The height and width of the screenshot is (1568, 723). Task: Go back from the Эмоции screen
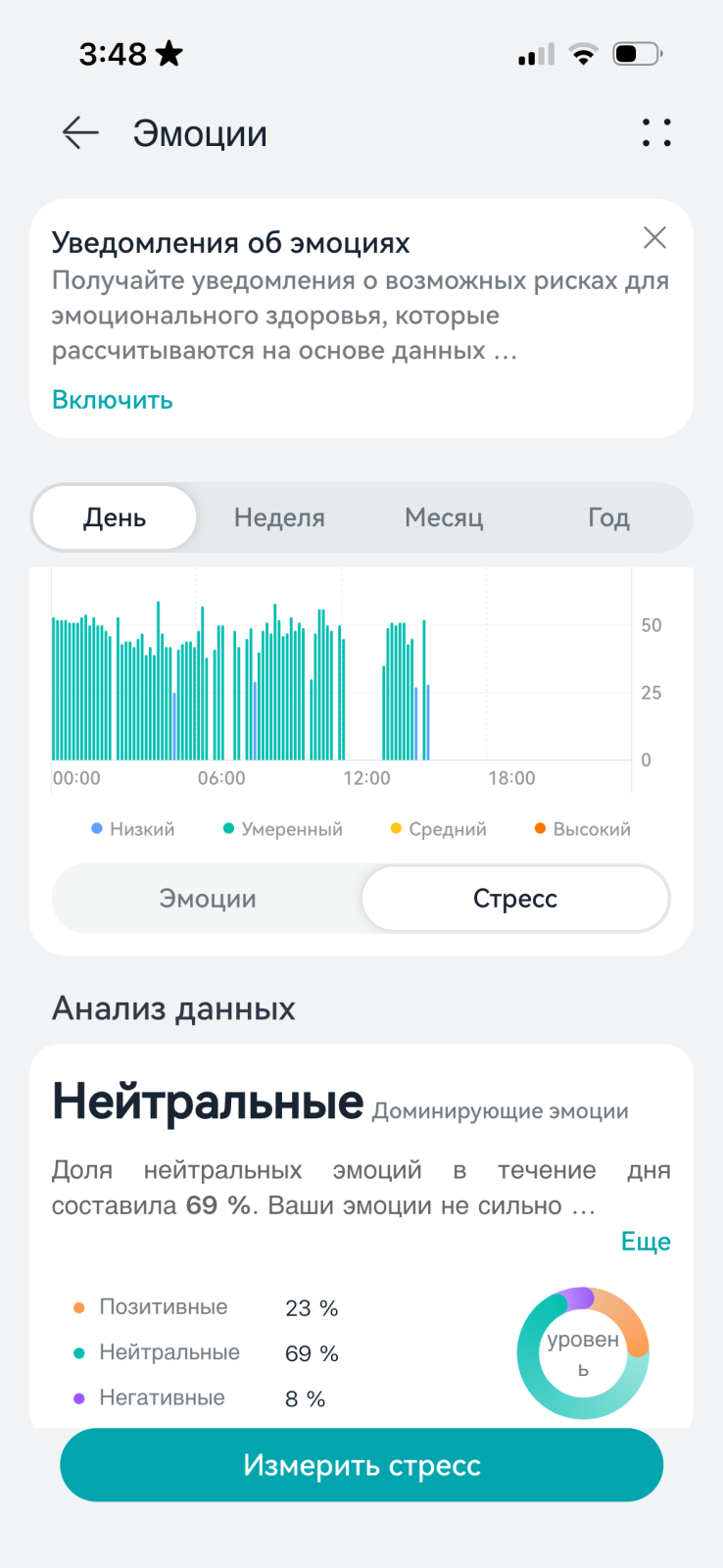tap(80, 132)
